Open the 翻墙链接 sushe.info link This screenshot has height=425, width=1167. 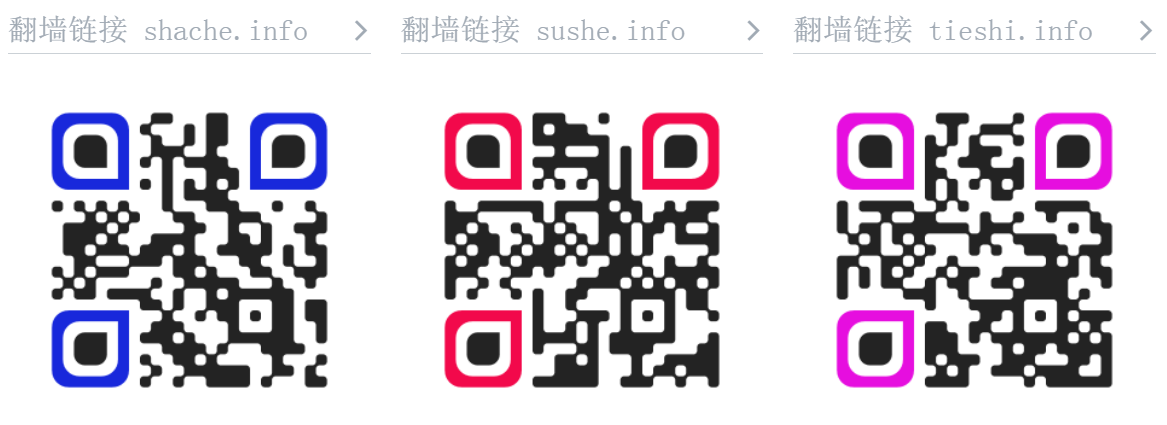coord(580,31)
